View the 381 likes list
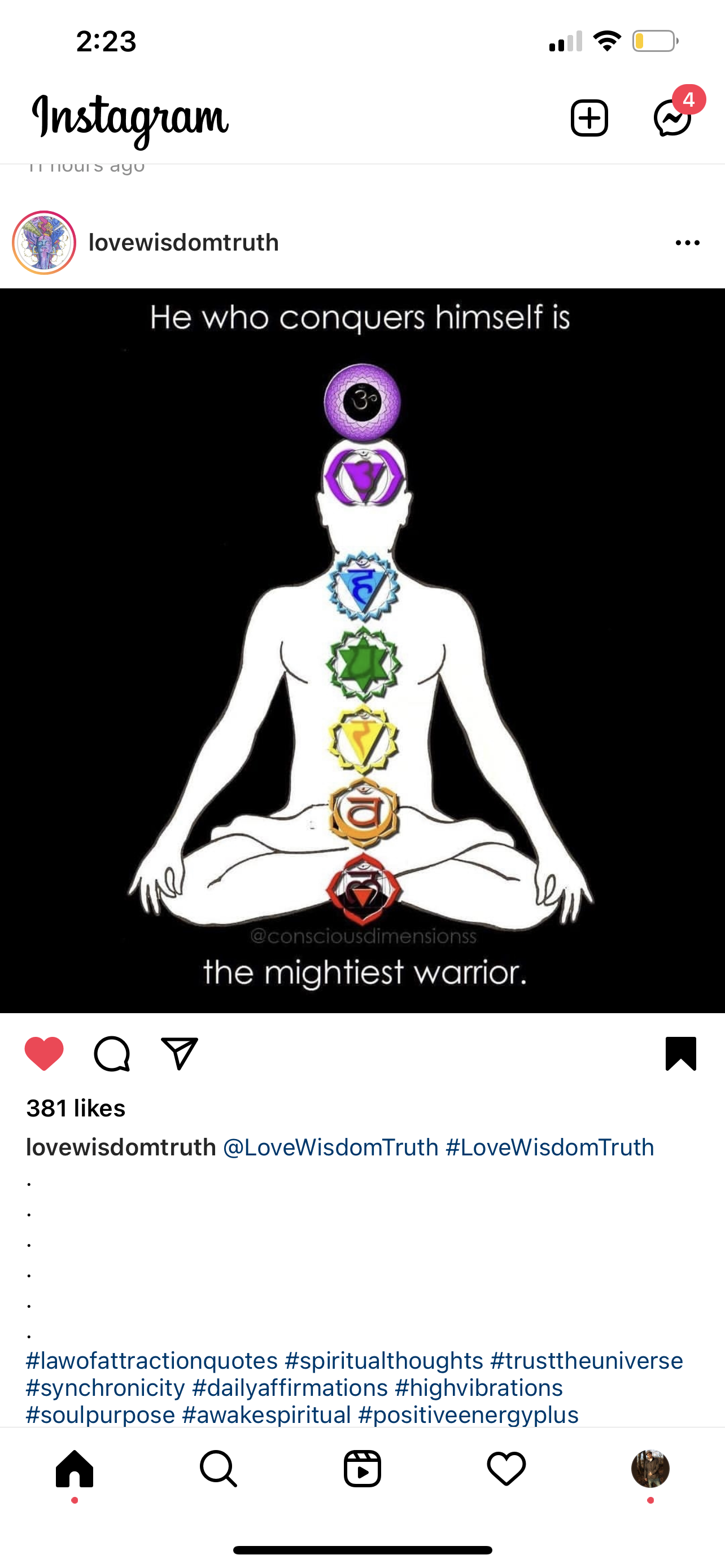This screenshot has width=725, height=1568. point(76,1109)
